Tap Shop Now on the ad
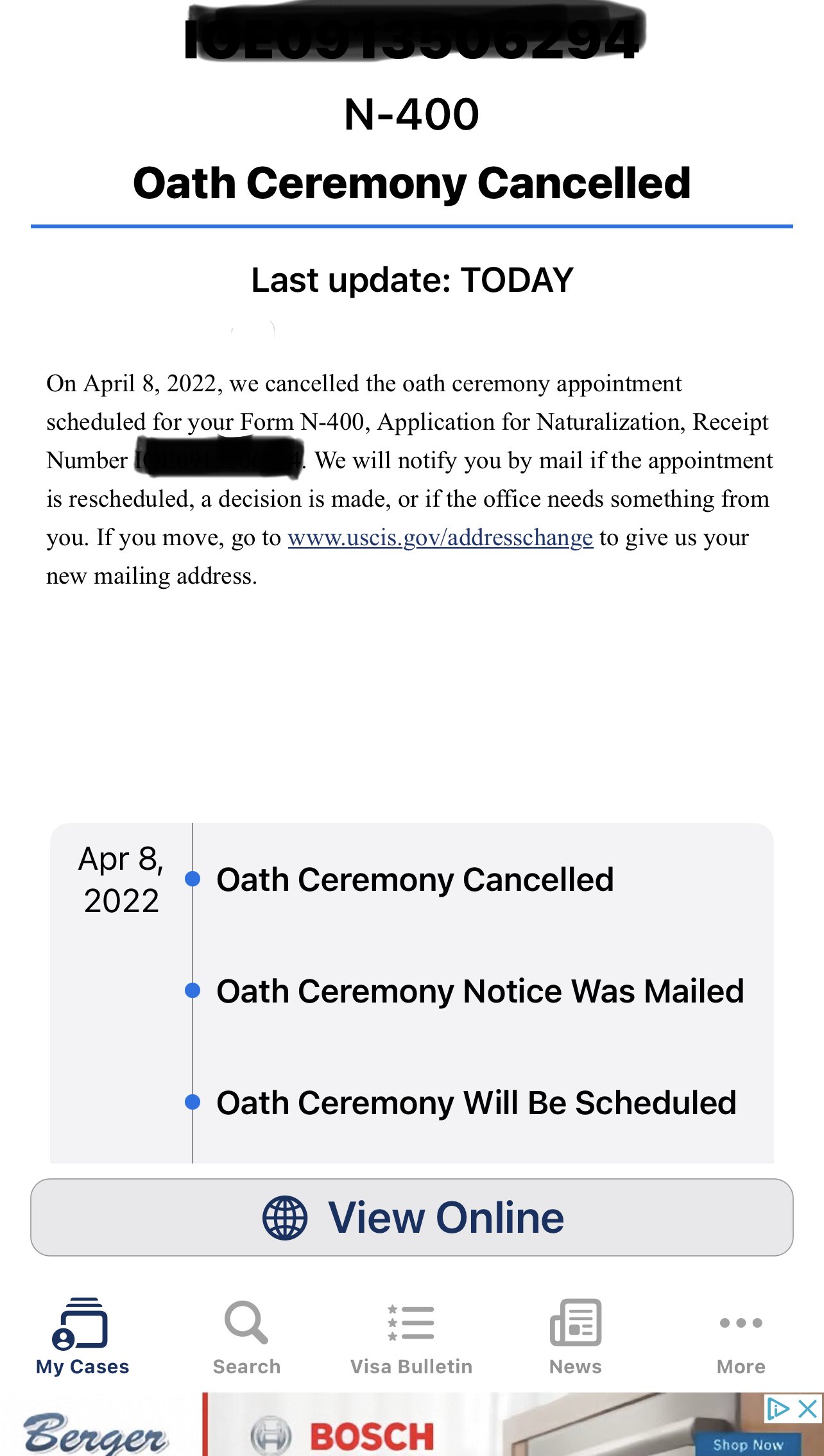This screenshot has width=824, height=1456. tap(748, 1444)
